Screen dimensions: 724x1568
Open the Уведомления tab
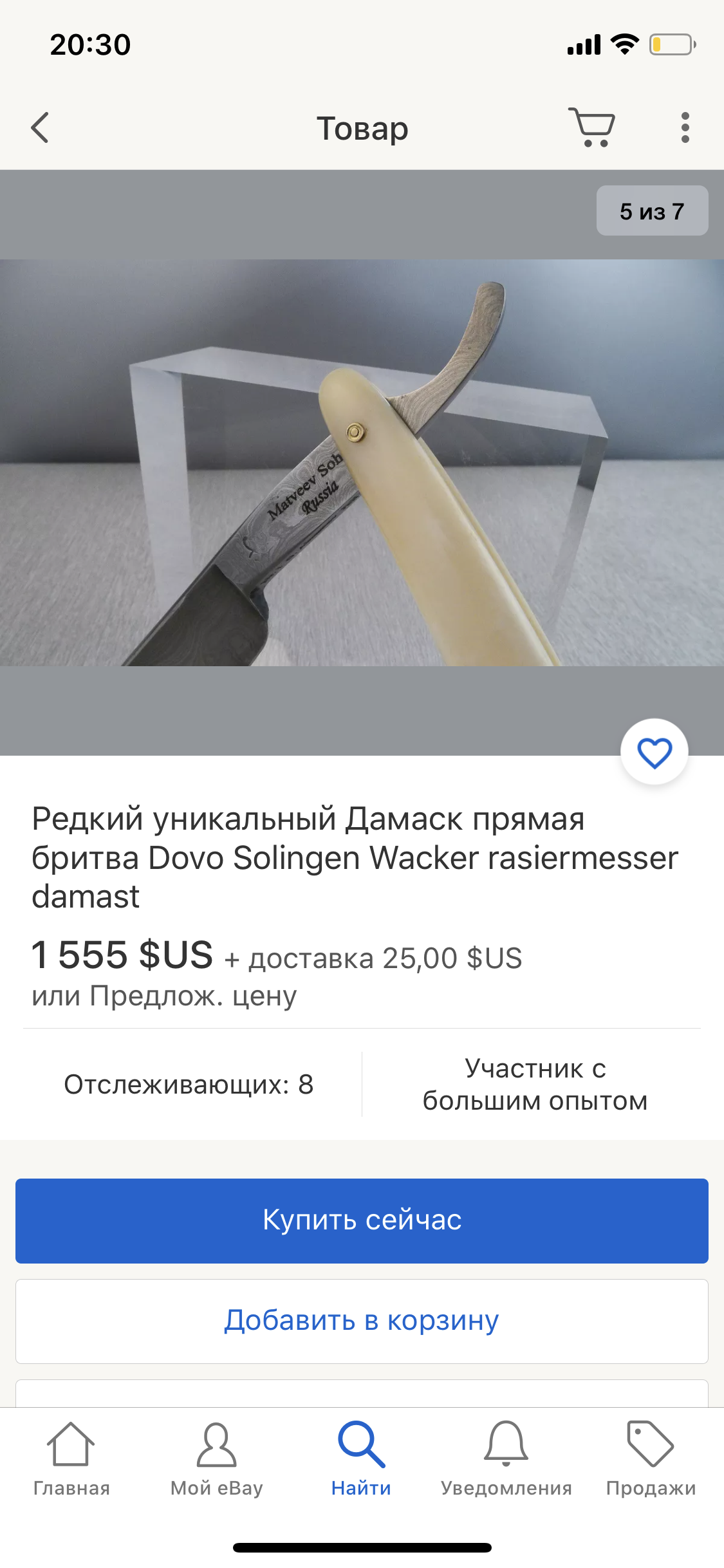coord(506,1459)
